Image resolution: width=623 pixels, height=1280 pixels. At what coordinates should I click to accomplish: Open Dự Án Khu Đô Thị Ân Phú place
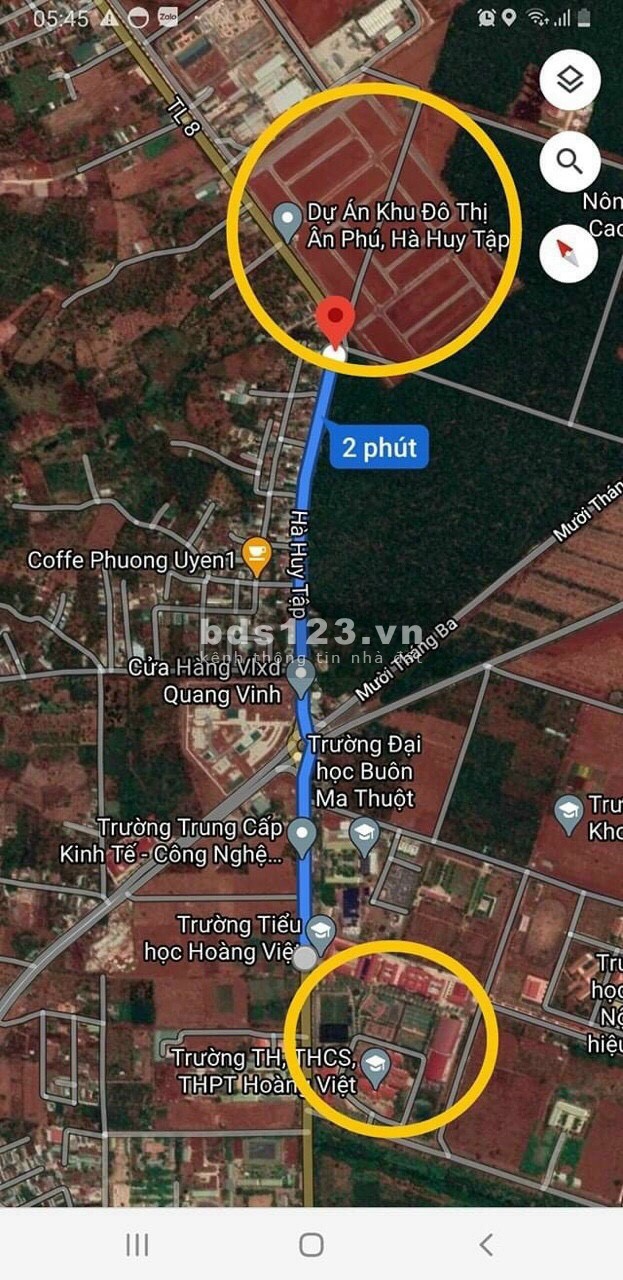pos(288,220)
